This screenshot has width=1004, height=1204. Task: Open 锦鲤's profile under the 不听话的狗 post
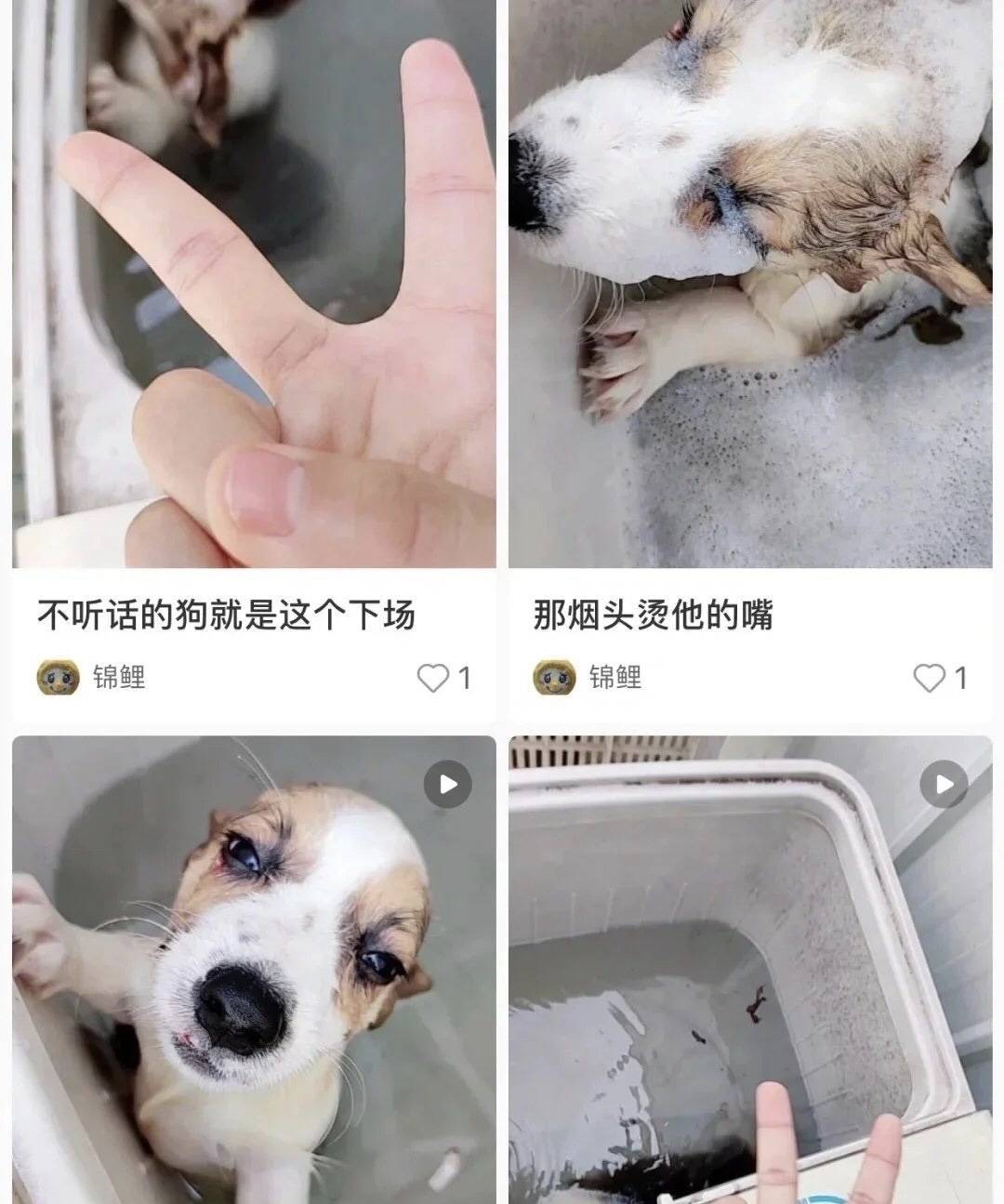pyautogui.click(x=118, y=678)
